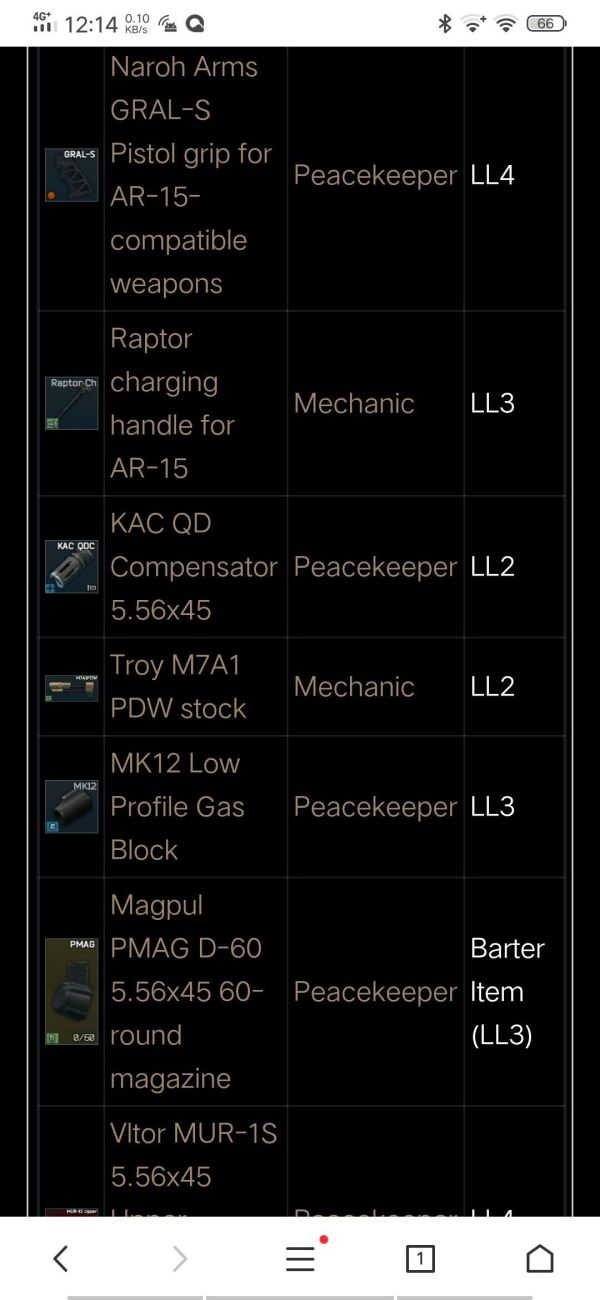This screenshot has height=1300, width=600.
Task: Open Peacekeeper link in the MK12 Gas Block row
Action: pyautogui.click(x=375, y=806)
